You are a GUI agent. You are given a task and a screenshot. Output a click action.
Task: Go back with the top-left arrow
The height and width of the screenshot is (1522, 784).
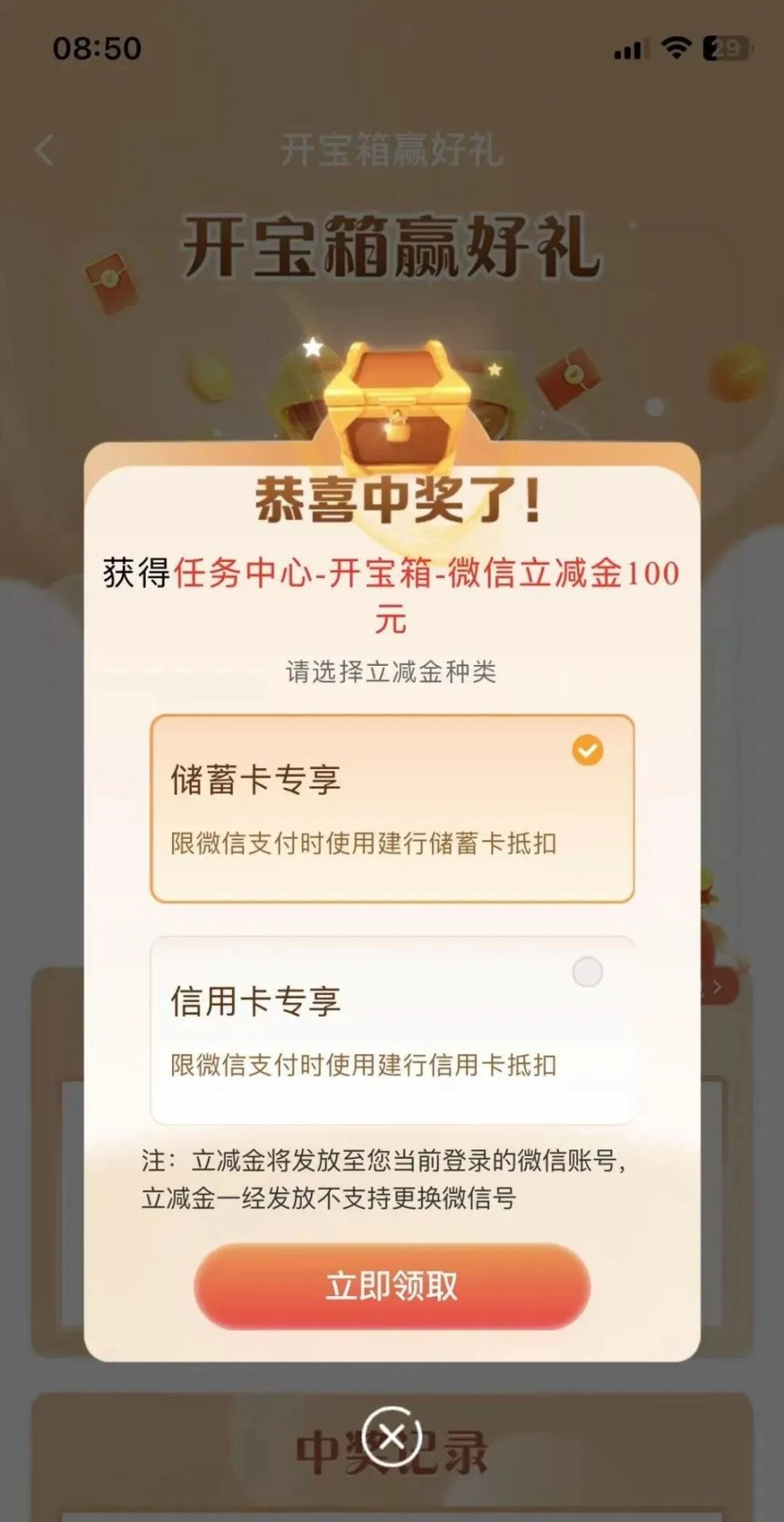[x=45, y=150]
